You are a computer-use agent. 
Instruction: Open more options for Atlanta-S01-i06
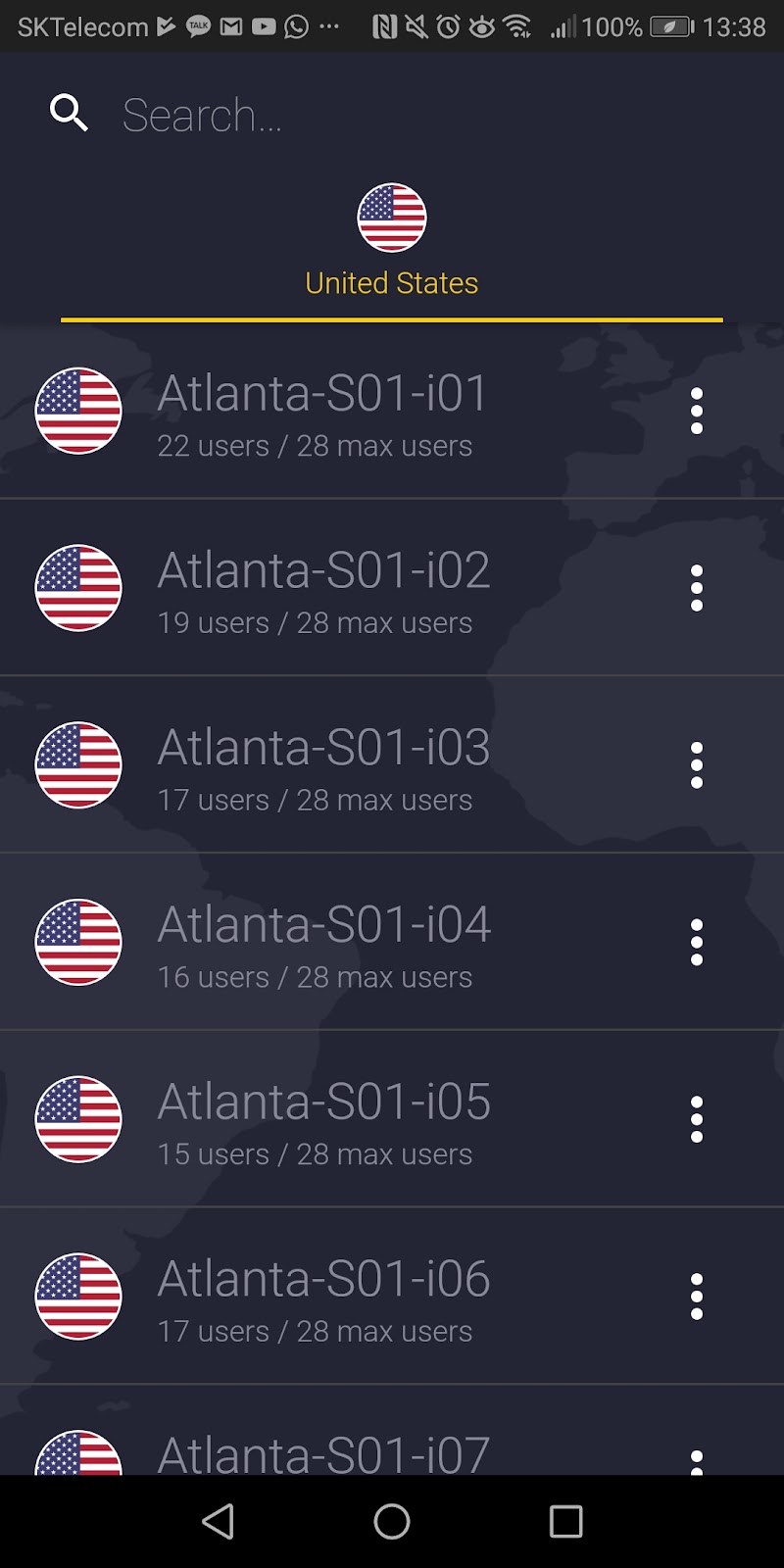tap(697, 1298)
